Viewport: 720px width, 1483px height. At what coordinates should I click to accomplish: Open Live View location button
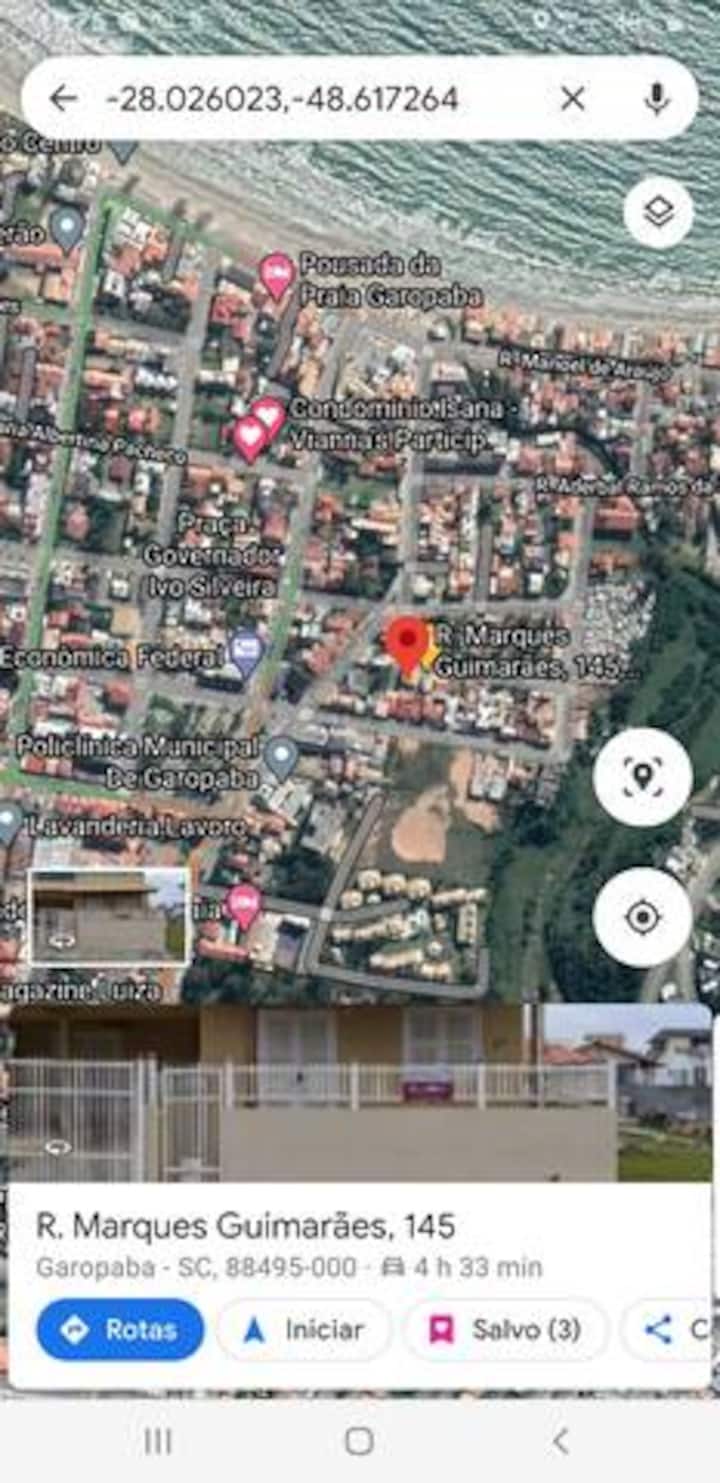[x=642, y=776]
